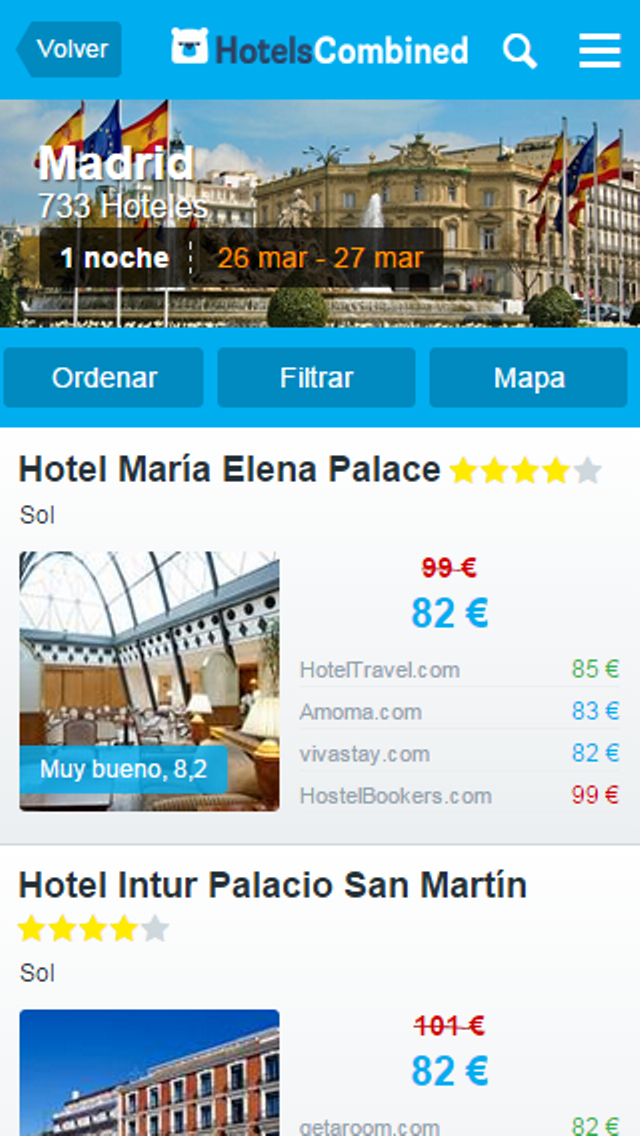Choose the vivastay.com 82 € deal
The height and width of the screenshot is (1136, 640).
point(459,754)
